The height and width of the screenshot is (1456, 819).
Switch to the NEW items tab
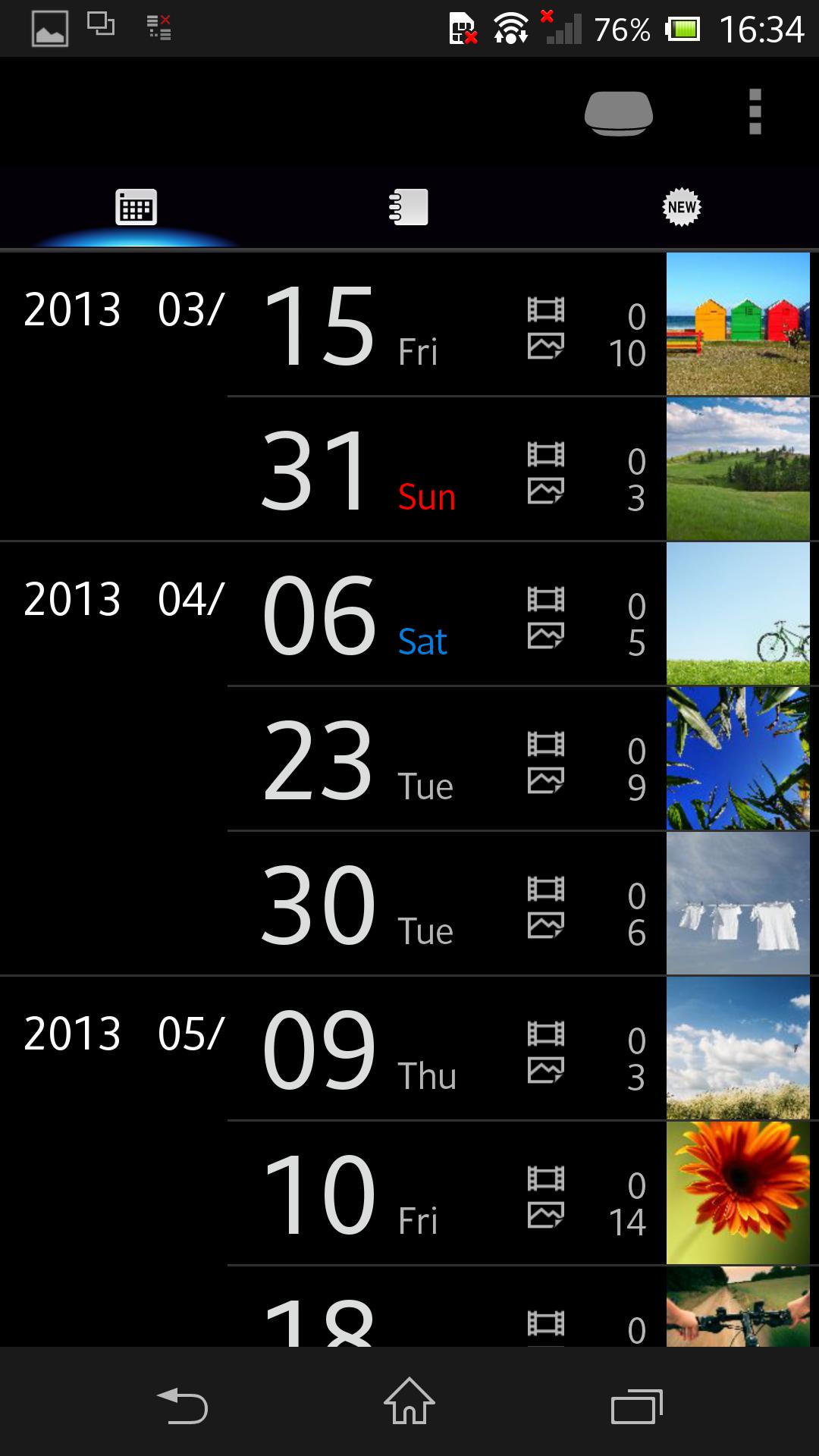(x=682, y=207)
